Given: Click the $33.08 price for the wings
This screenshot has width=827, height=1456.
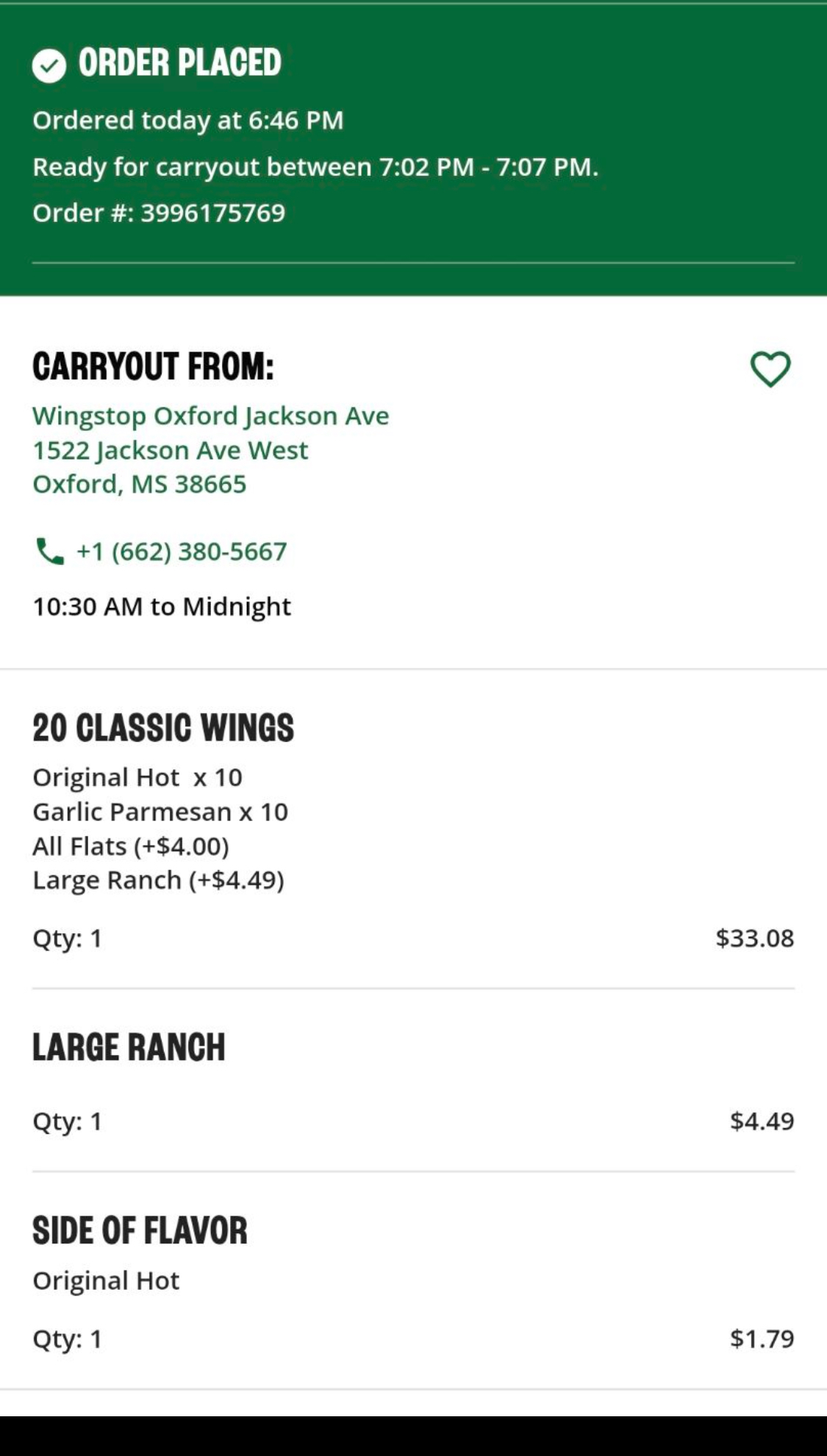Looking at the screenshot, I should (x=753, y=938).
